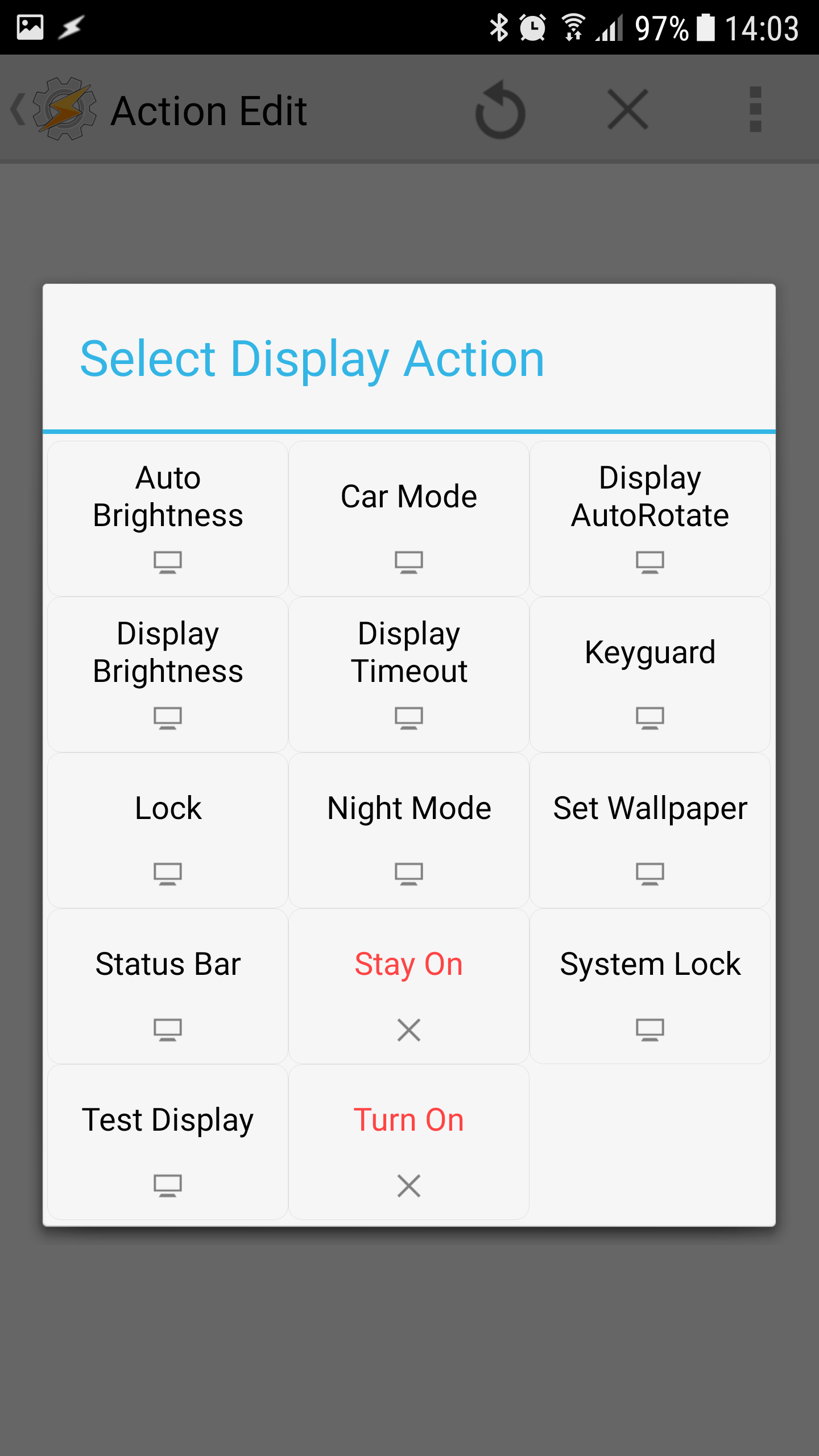
Task: Pick the Display AutoRotate action
Action: click(x=650, y=519)
